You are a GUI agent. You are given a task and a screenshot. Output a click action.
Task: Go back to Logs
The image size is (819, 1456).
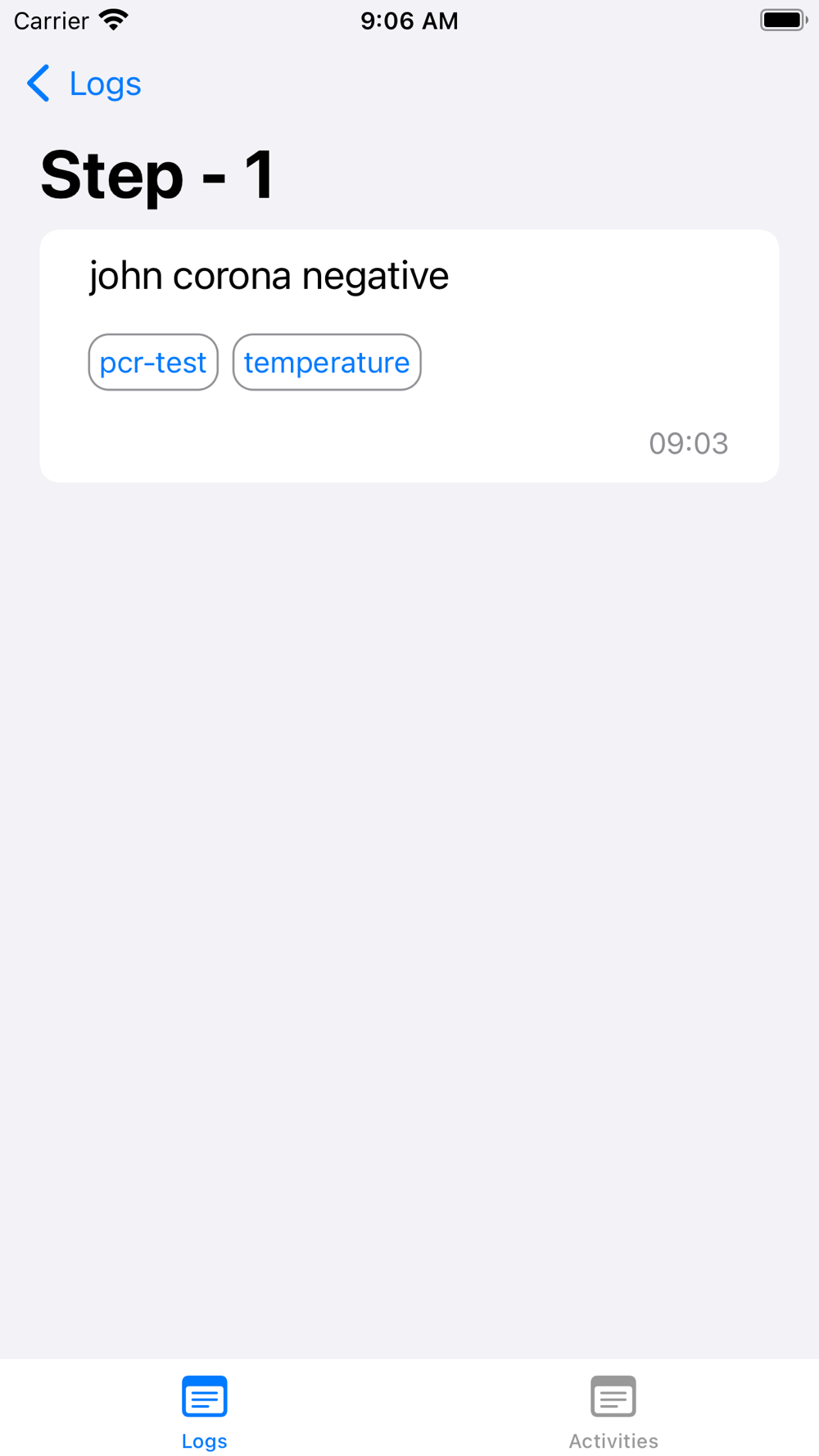(84, 84)
